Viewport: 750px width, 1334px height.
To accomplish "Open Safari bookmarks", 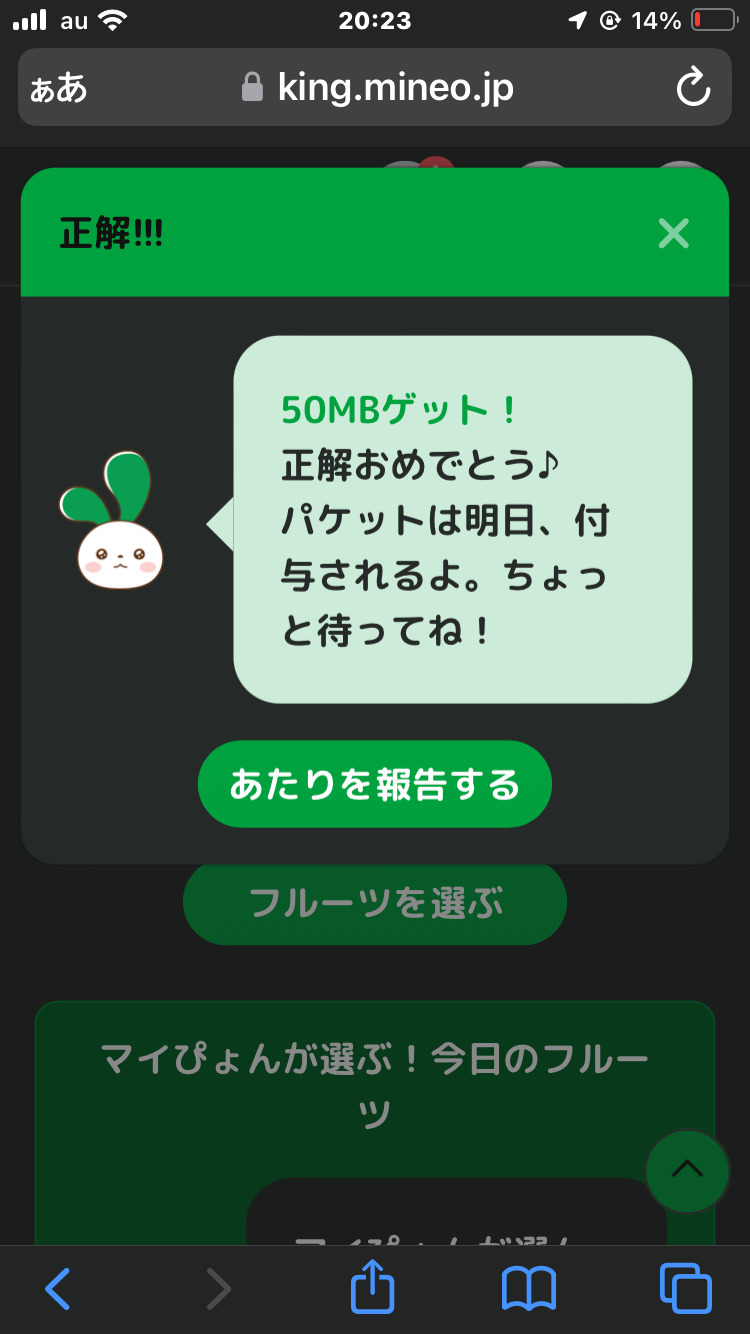I will 529,1288.
